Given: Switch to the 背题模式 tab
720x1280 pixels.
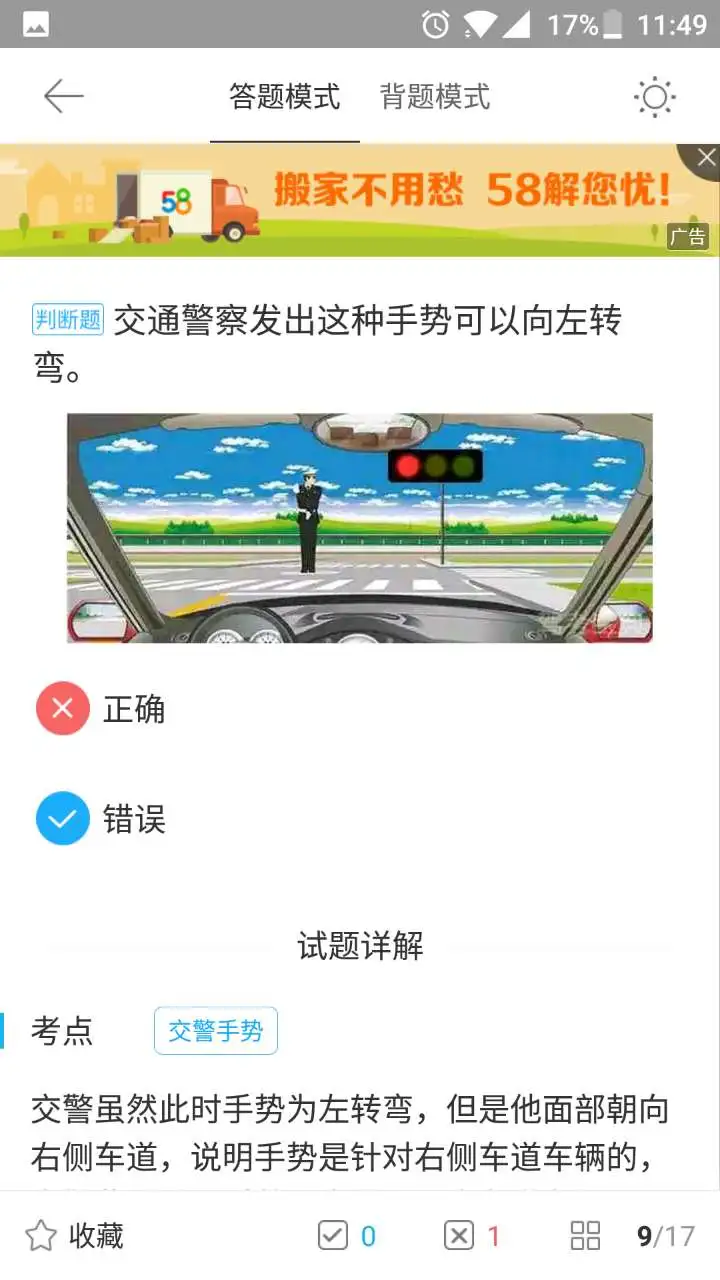Looking at the screenshot, I should click(x=435, y=97).
